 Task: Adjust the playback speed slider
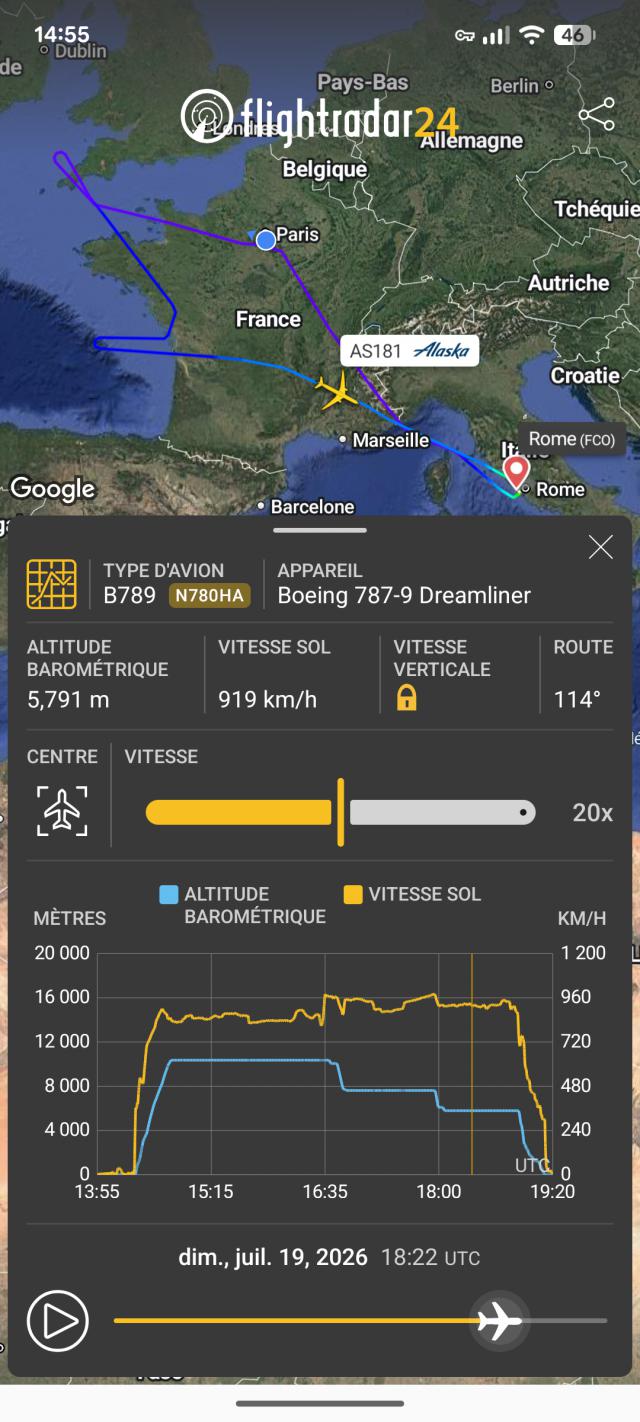point(341,812)
